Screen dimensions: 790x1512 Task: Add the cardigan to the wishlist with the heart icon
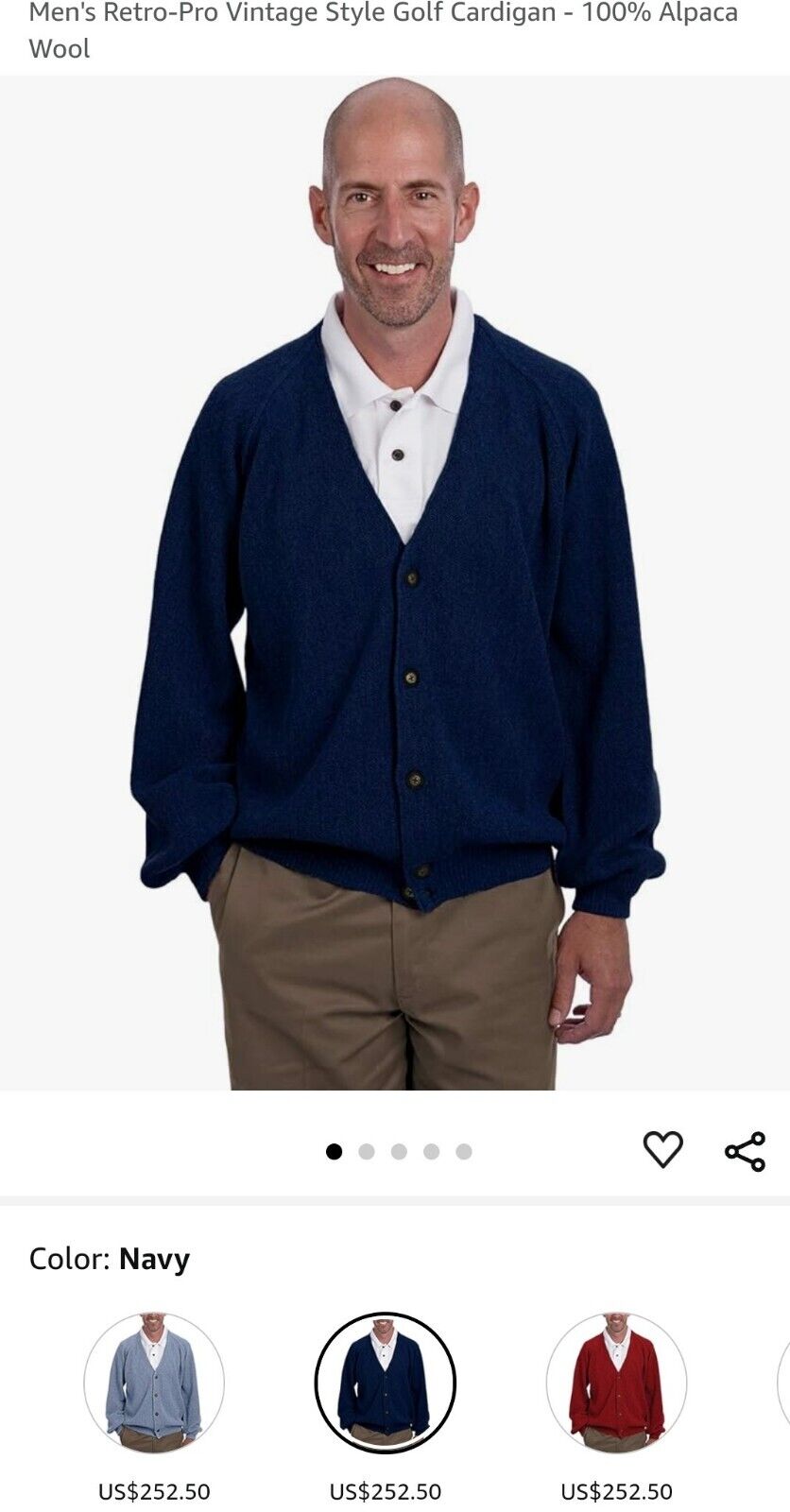662,1149
